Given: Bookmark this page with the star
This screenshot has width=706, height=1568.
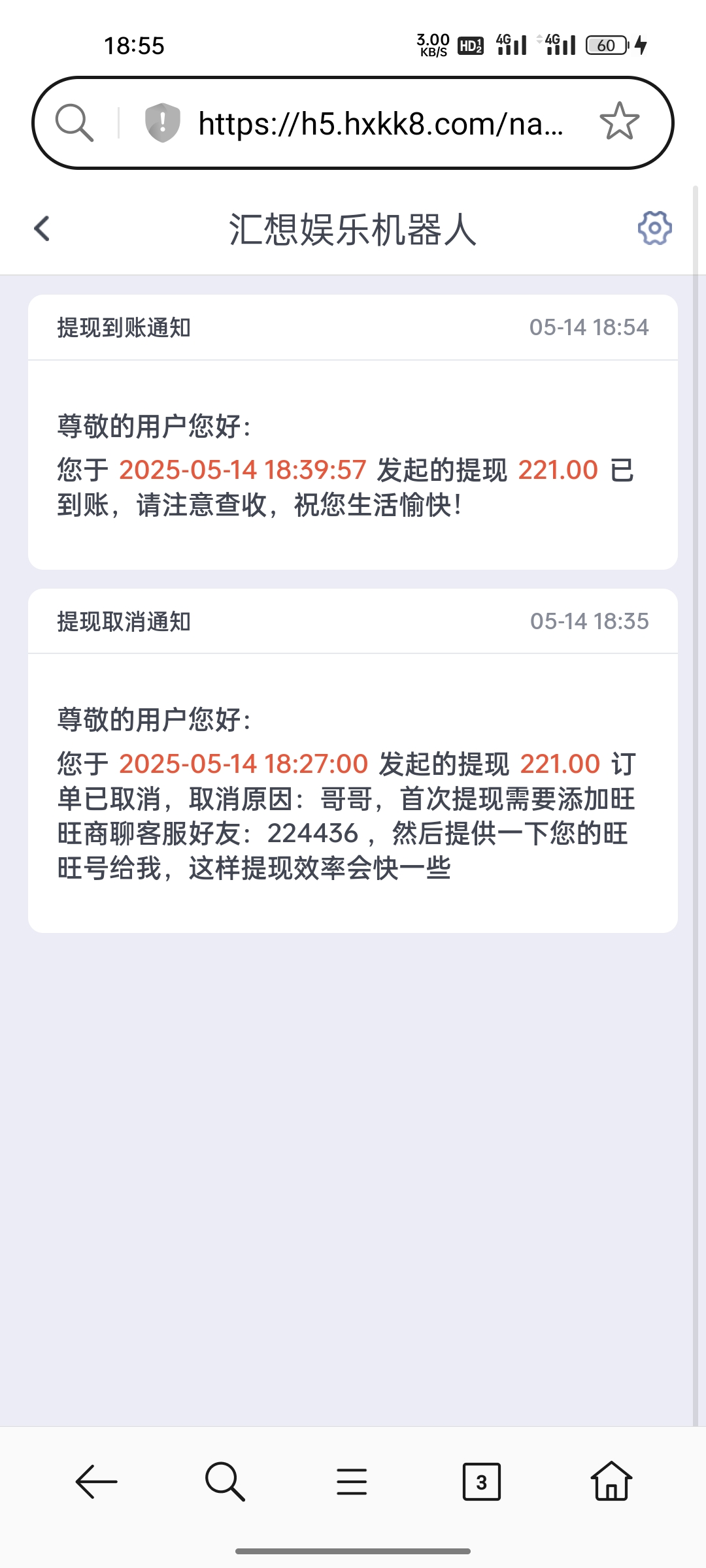Looking at the screenshot, I should (x=619, y=122).
